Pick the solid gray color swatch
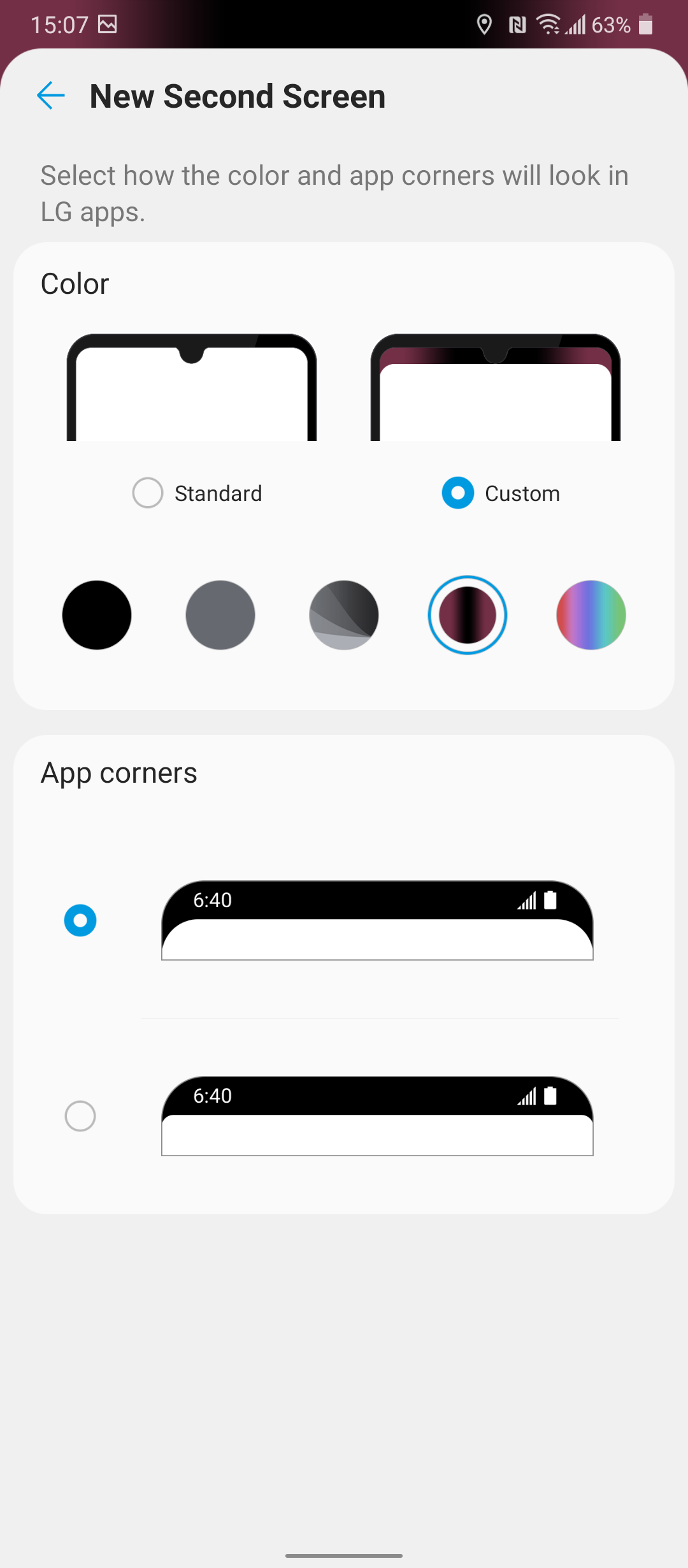 (220, 615)
